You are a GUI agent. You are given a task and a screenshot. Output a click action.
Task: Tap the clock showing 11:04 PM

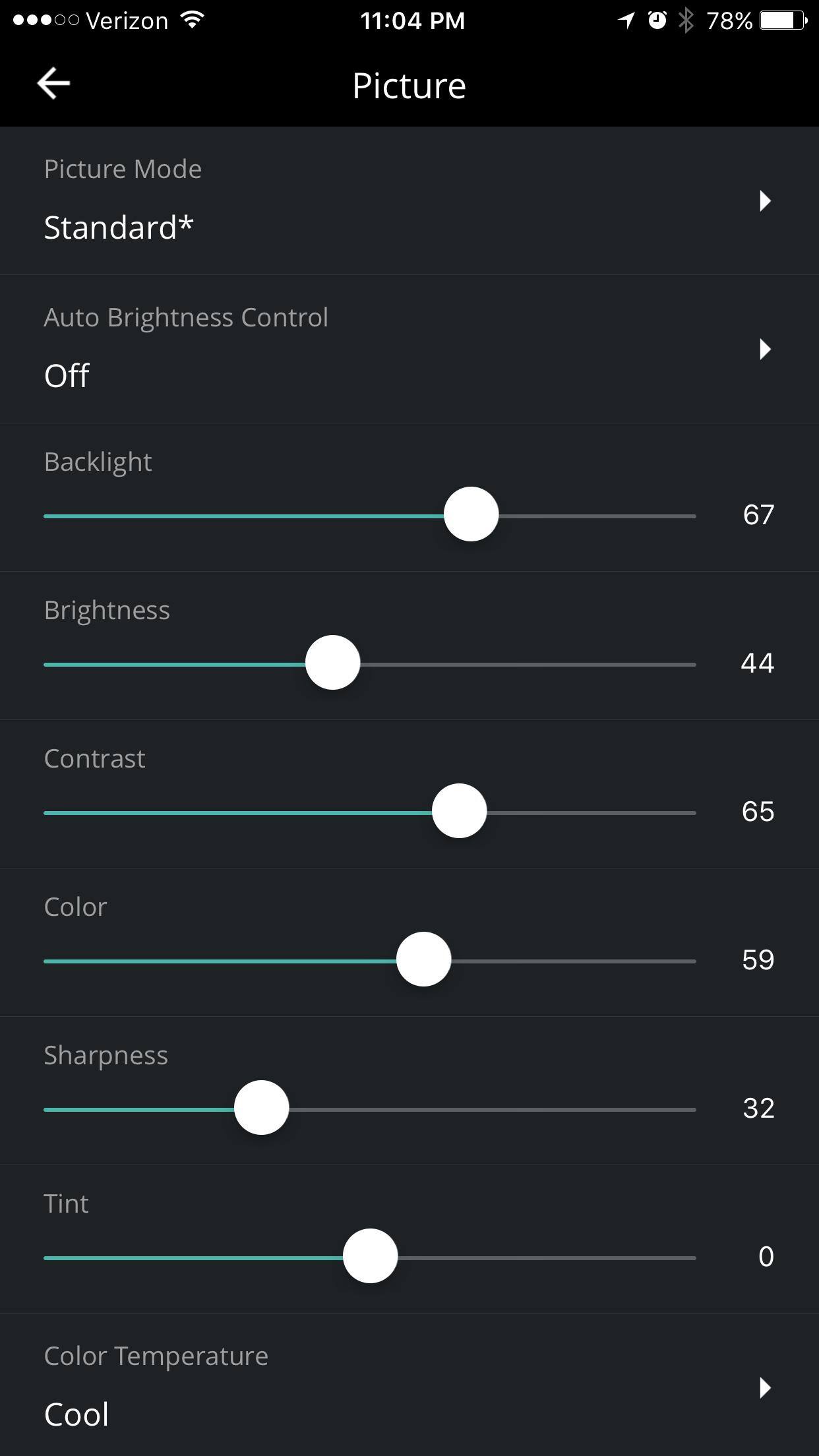pyautogui.click(x=412, y=20)
